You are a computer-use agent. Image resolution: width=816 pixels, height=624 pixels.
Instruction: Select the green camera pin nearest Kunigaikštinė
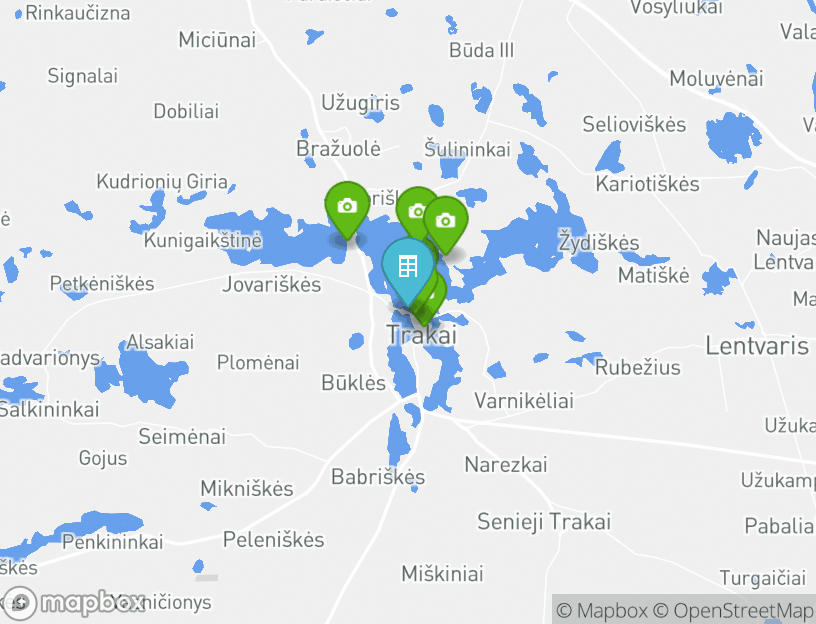(x=346, y=207)
